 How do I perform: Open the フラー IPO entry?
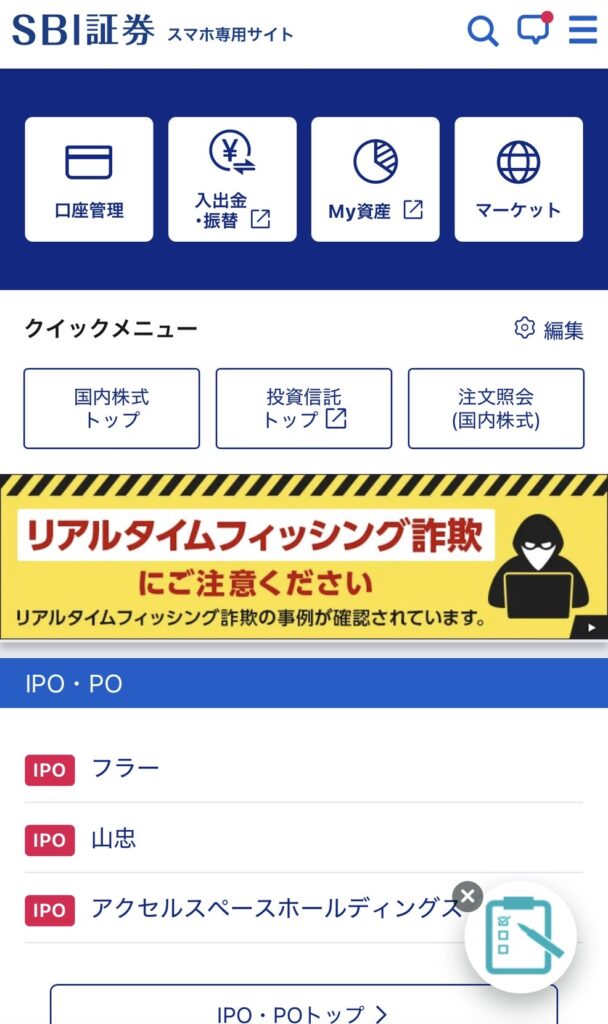point(300,769)
